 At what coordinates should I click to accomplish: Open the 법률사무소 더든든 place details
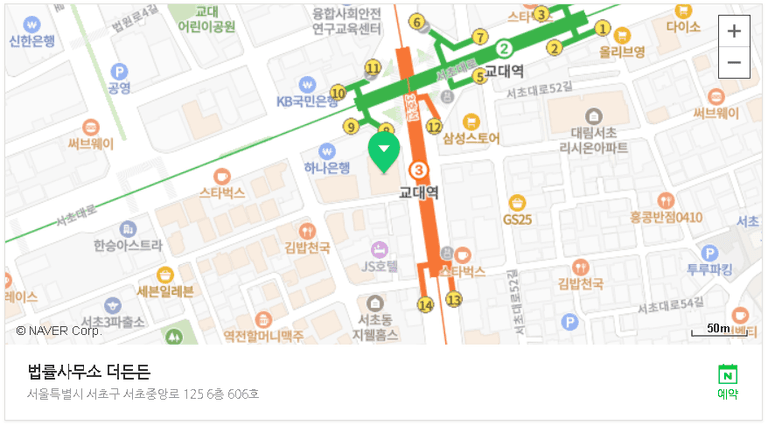[x=90, y=372]
